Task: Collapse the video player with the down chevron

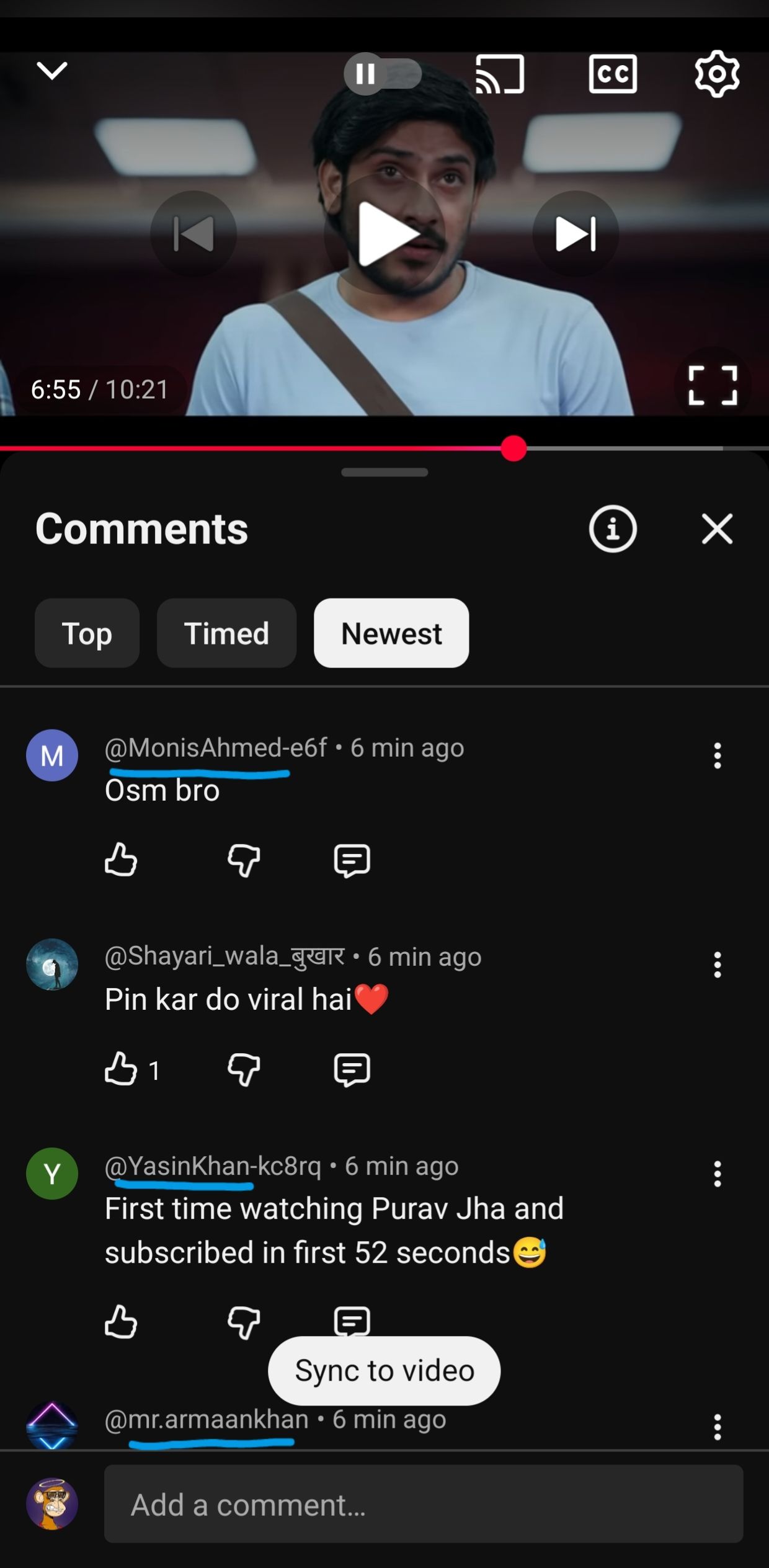Action: point(52,71)
